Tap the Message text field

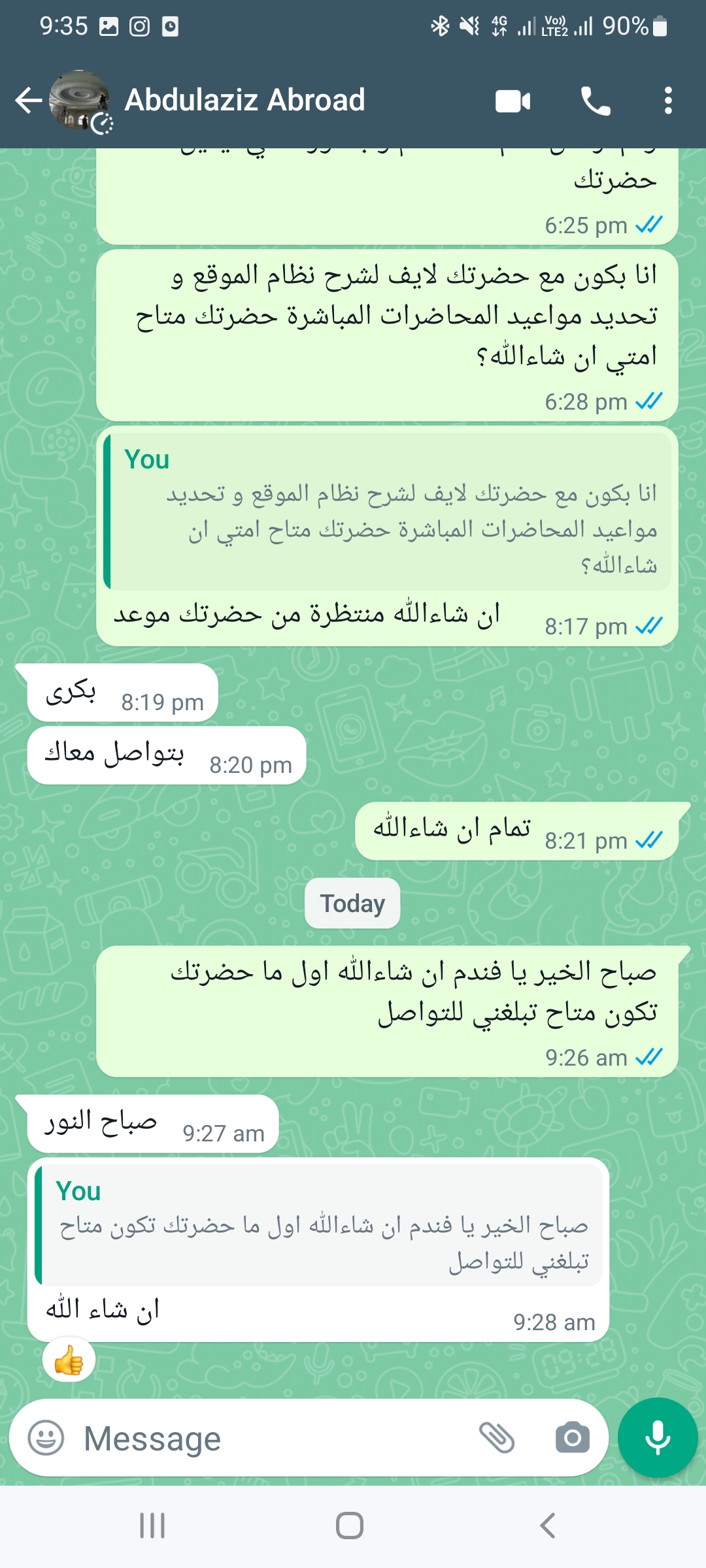pos(275,1438)
